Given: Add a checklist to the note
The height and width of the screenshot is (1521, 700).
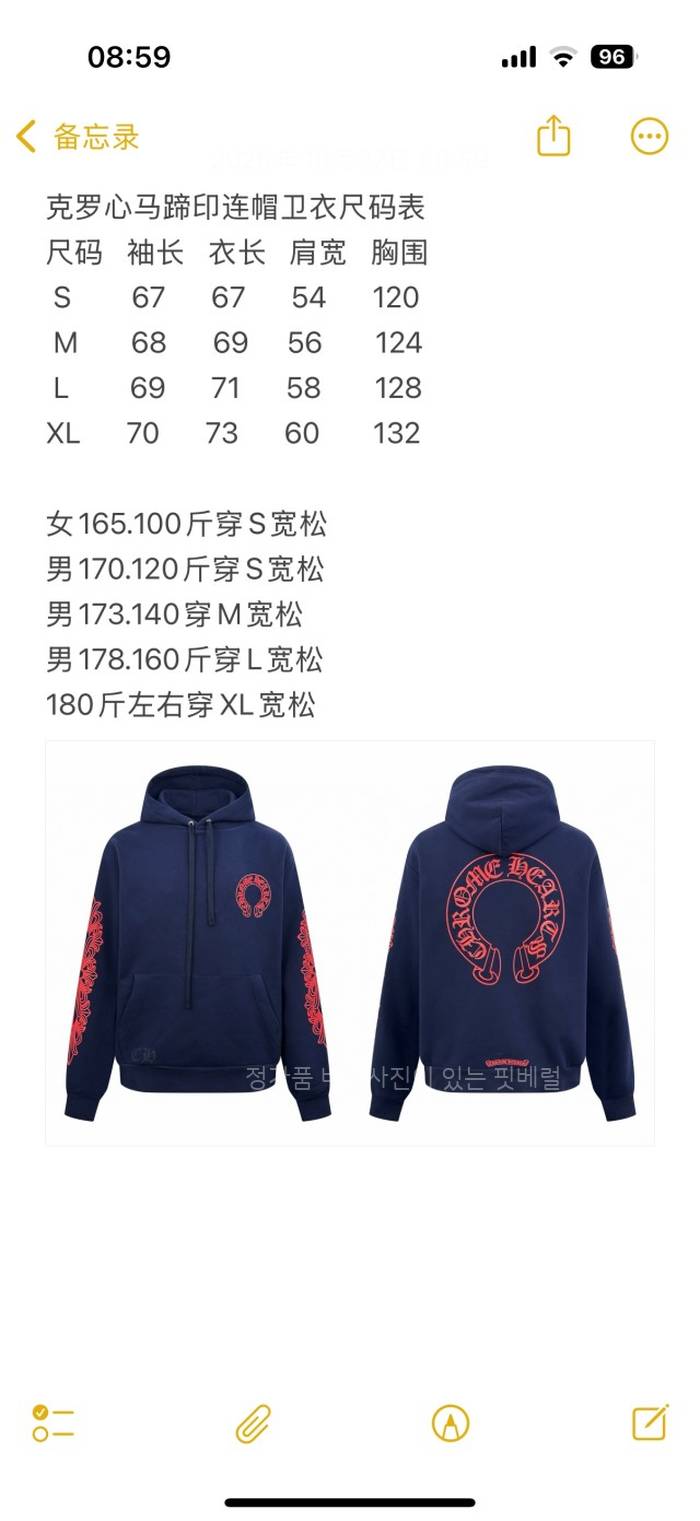Looking at the screenshot, I should tap(53, 1422).
